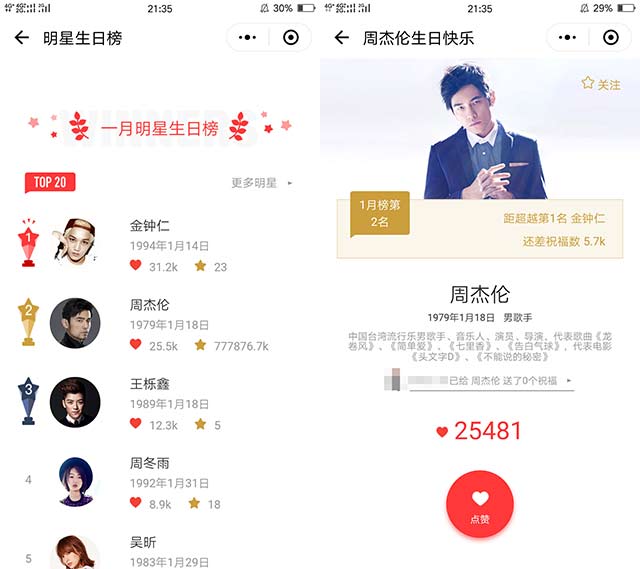Tap the red 点赞 heart button
This screenshot has width=640, height=569.
[479, 504]
